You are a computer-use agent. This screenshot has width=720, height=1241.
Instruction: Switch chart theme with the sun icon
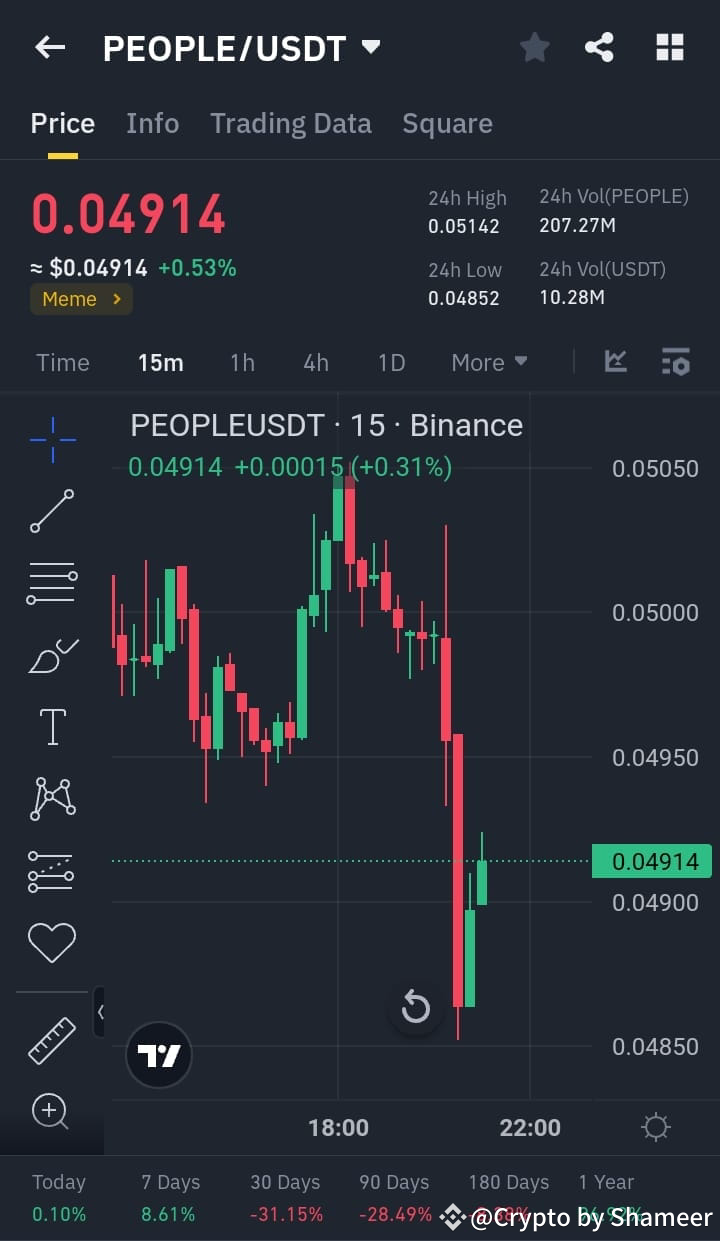[x=655, y=1126]
